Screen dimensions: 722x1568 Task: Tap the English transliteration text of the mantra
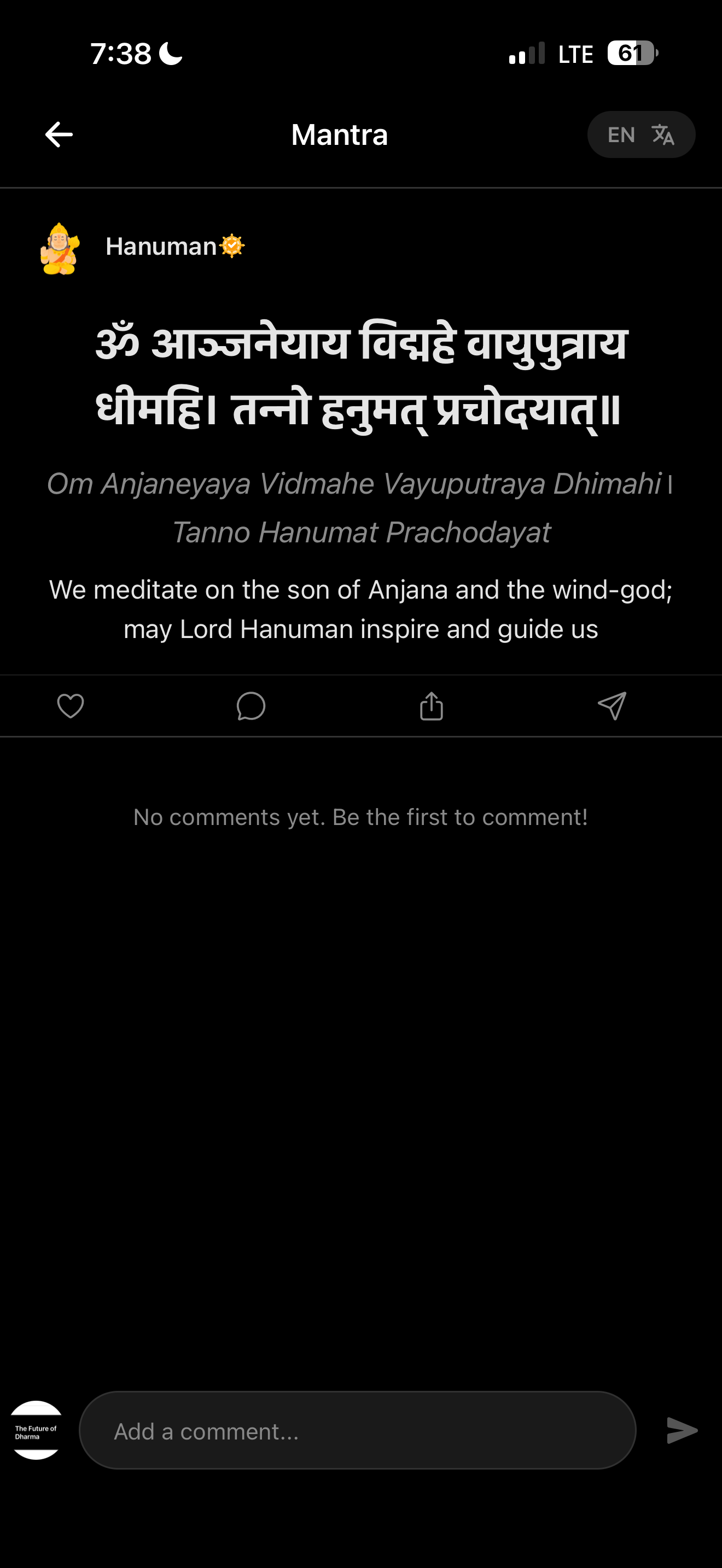tap(361, 506)
